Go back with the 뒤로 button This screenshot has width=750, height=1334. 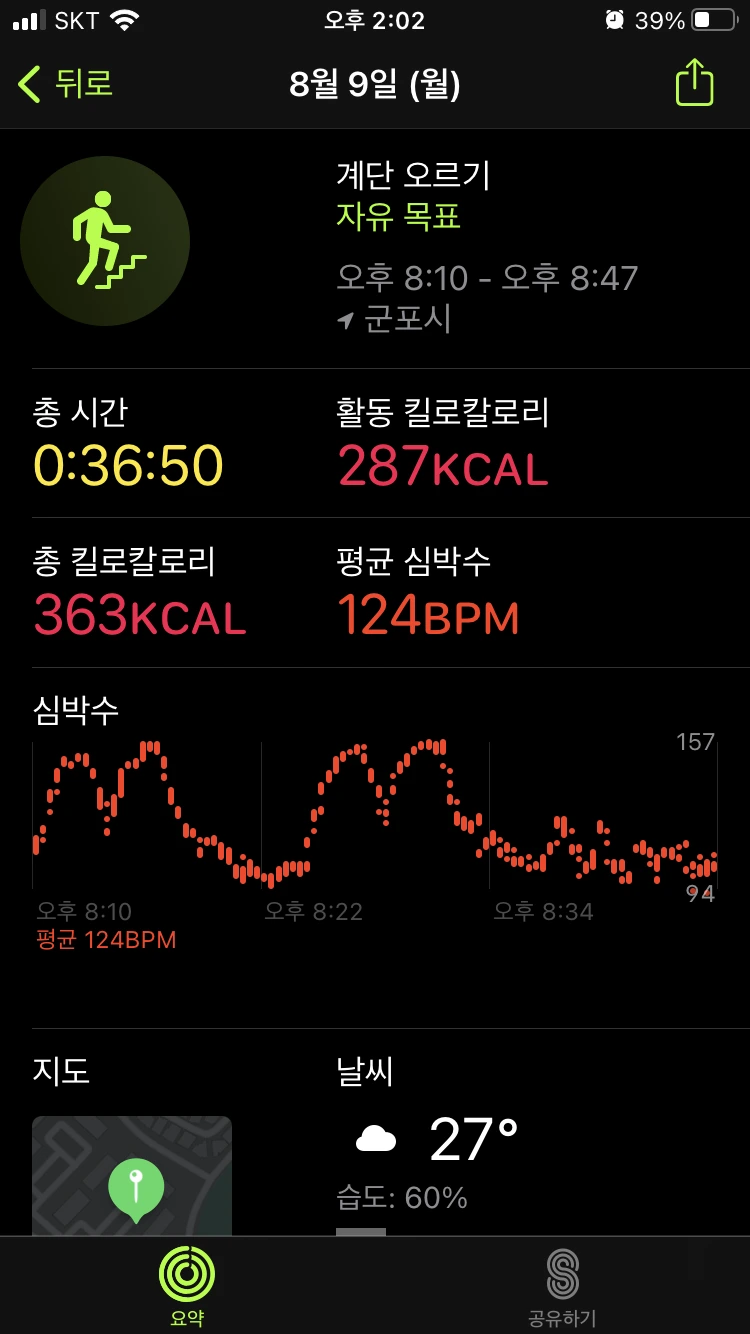pos(66,84)
